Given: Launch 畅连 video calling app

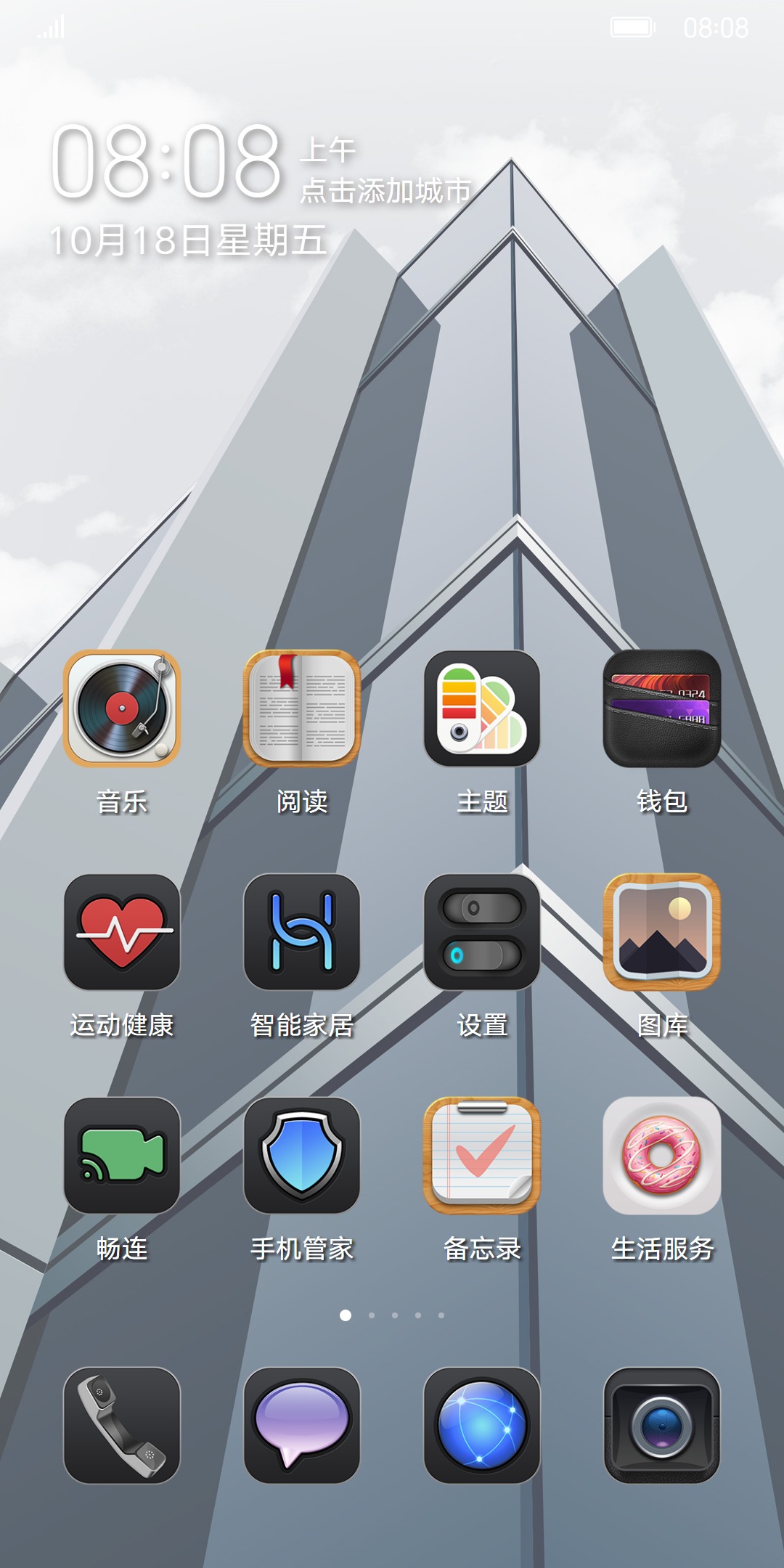Looking at the screenshot, I should [x=122, y=1156].
